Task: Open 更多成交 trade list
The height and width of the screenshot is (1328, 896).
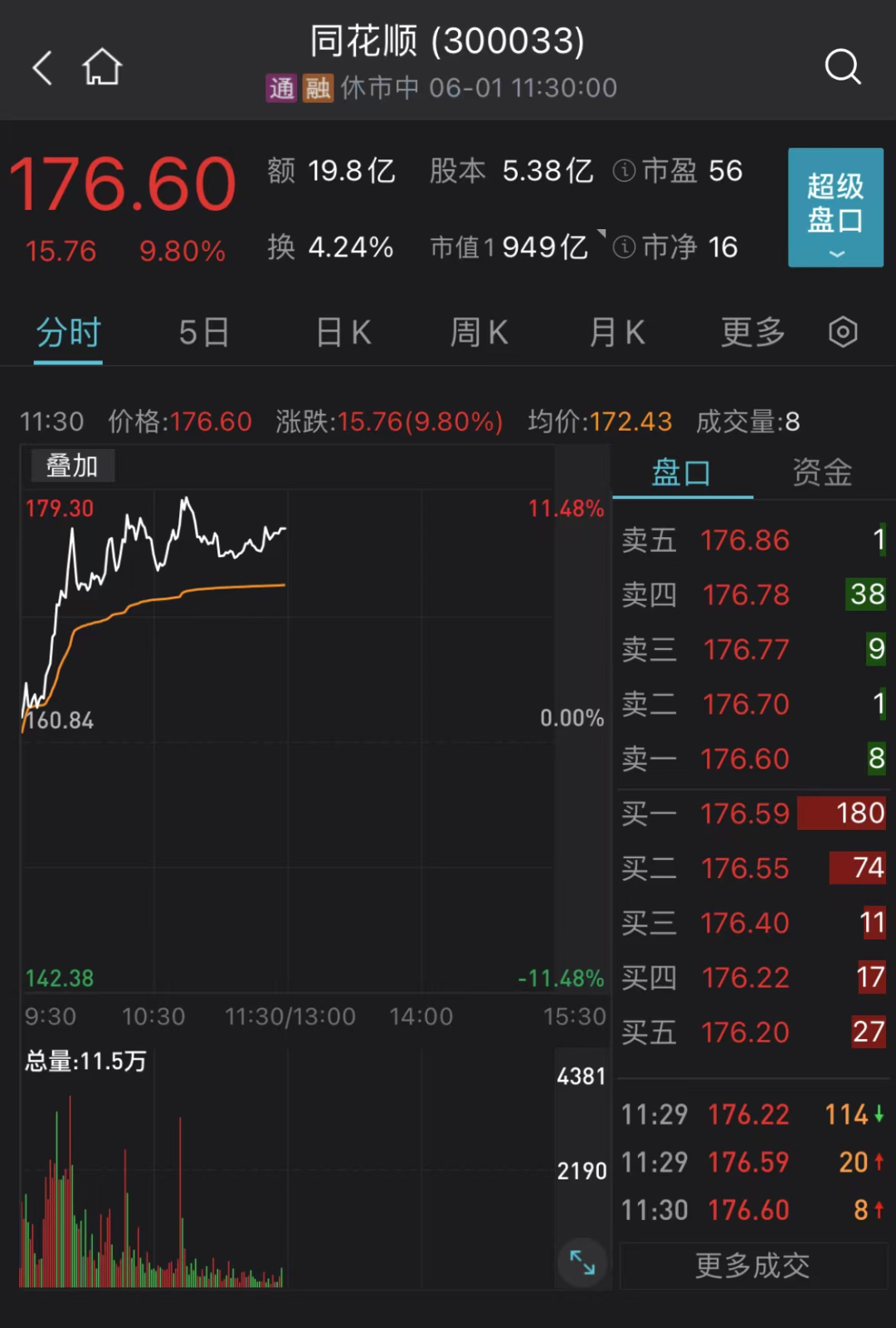Action: point(752,1266)
